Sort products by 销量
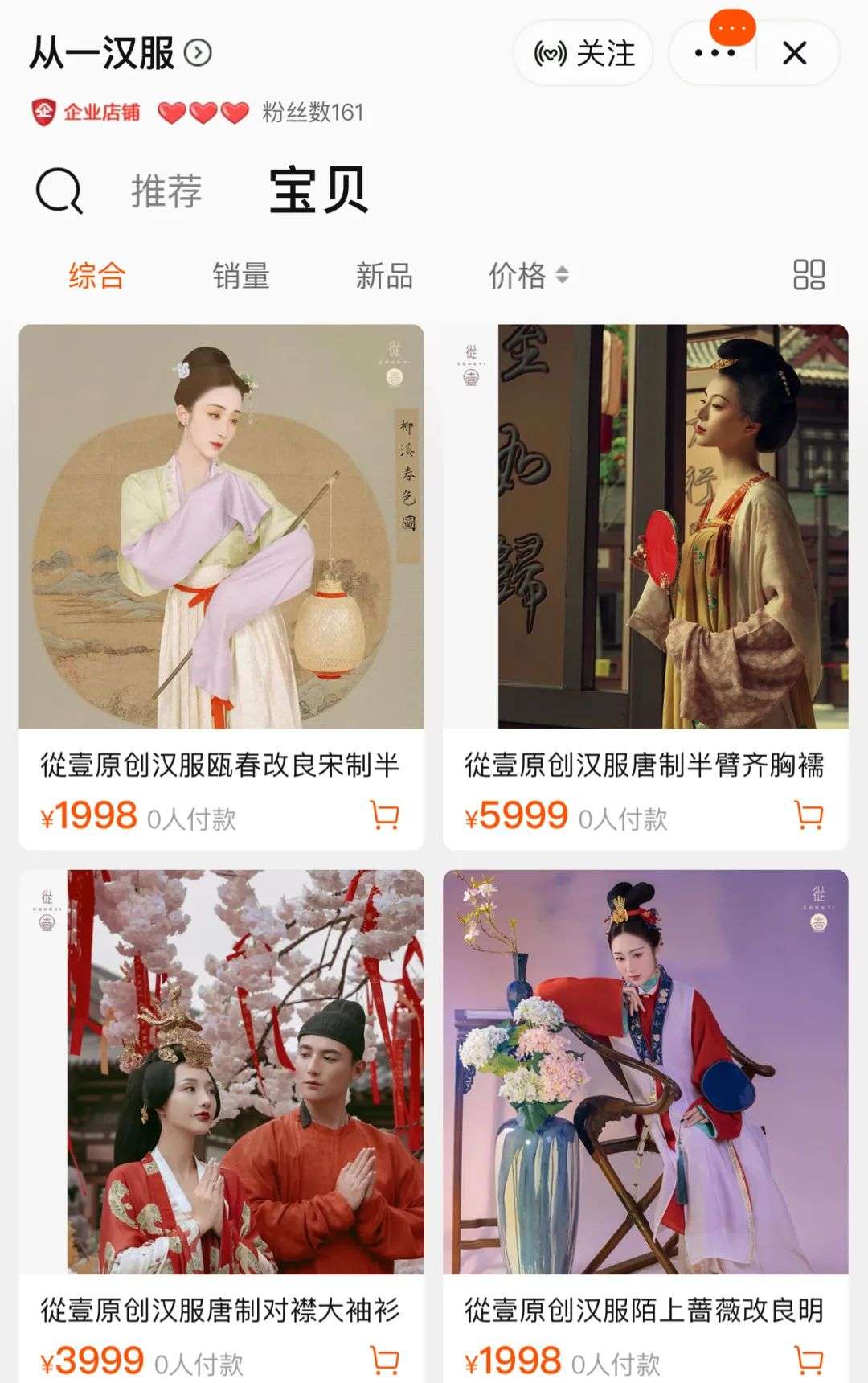 click(x=240, y=276)
